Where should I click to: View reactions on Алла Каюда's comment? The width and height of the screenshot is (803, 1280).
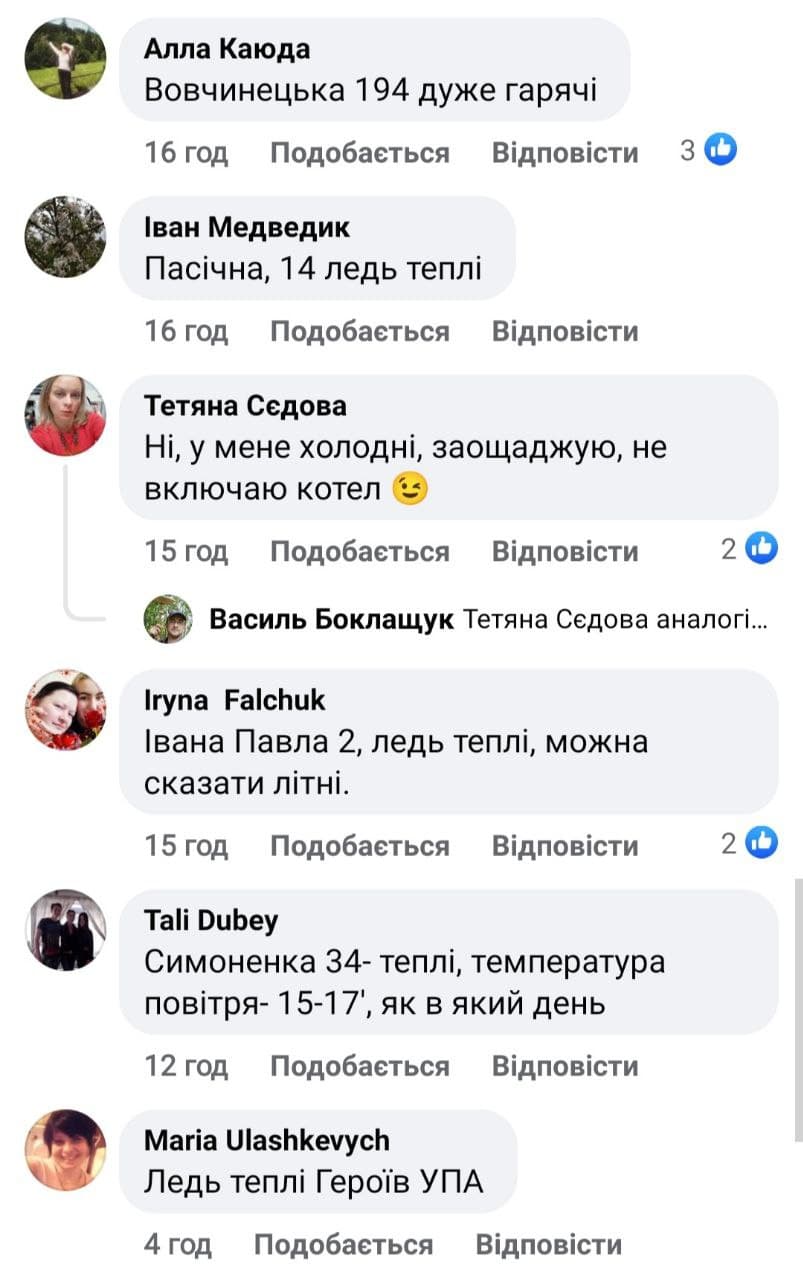point(709,151)
